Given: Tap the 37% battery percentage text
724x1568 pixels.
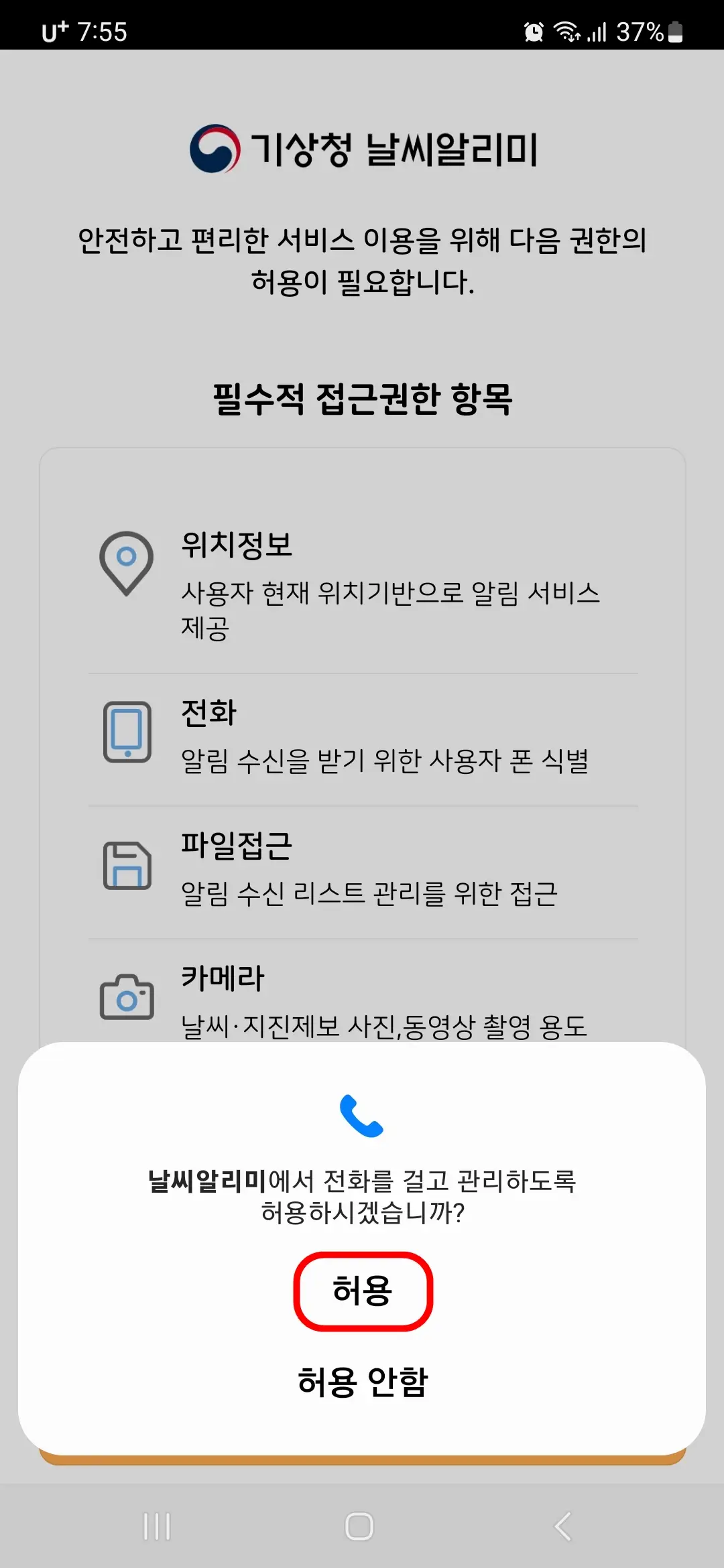Looking at the screenshot, I should point(638,32).
